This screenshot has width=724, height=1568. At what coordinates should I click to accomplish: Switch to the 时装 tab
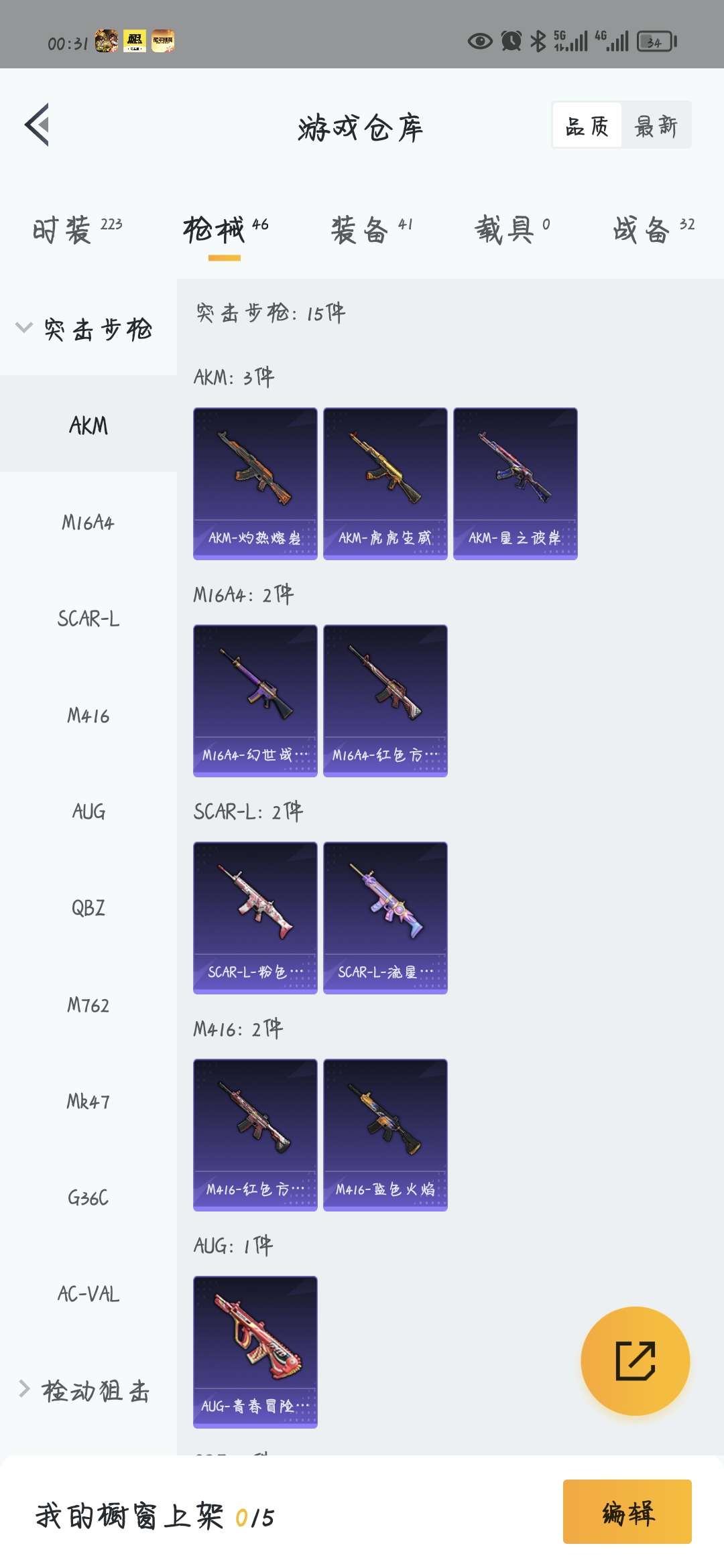pos(77,230)
